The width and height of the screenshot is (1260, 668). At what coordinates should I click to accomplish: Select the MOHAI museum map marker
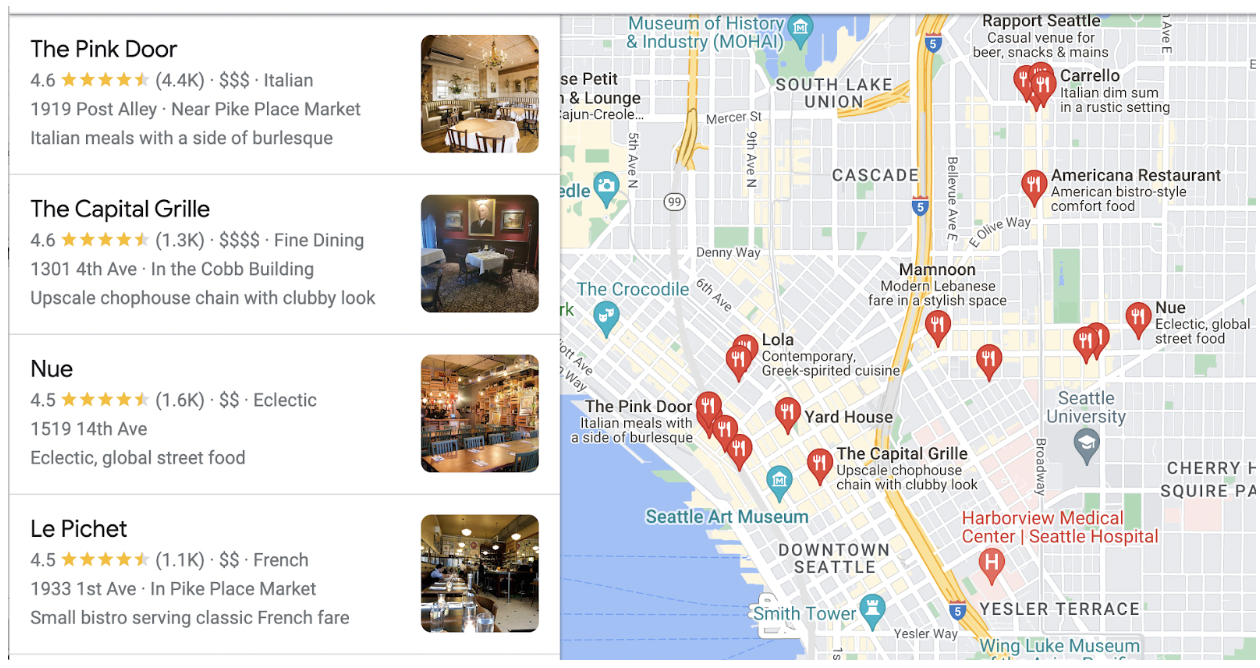(800, 29)
